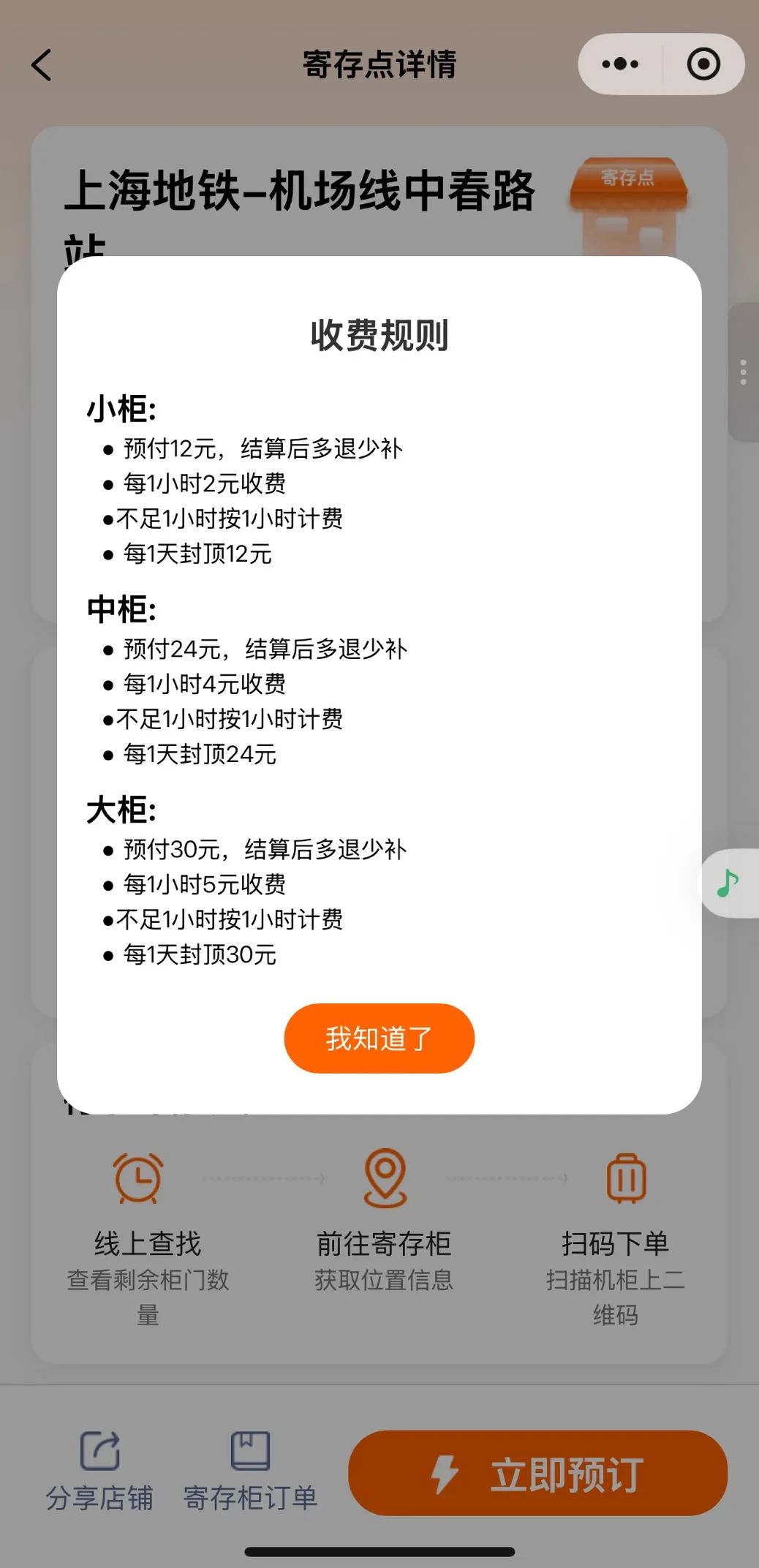Open the floating green music note widget
The height and width of the screenshot is (1568, 759).
(728, 883)
